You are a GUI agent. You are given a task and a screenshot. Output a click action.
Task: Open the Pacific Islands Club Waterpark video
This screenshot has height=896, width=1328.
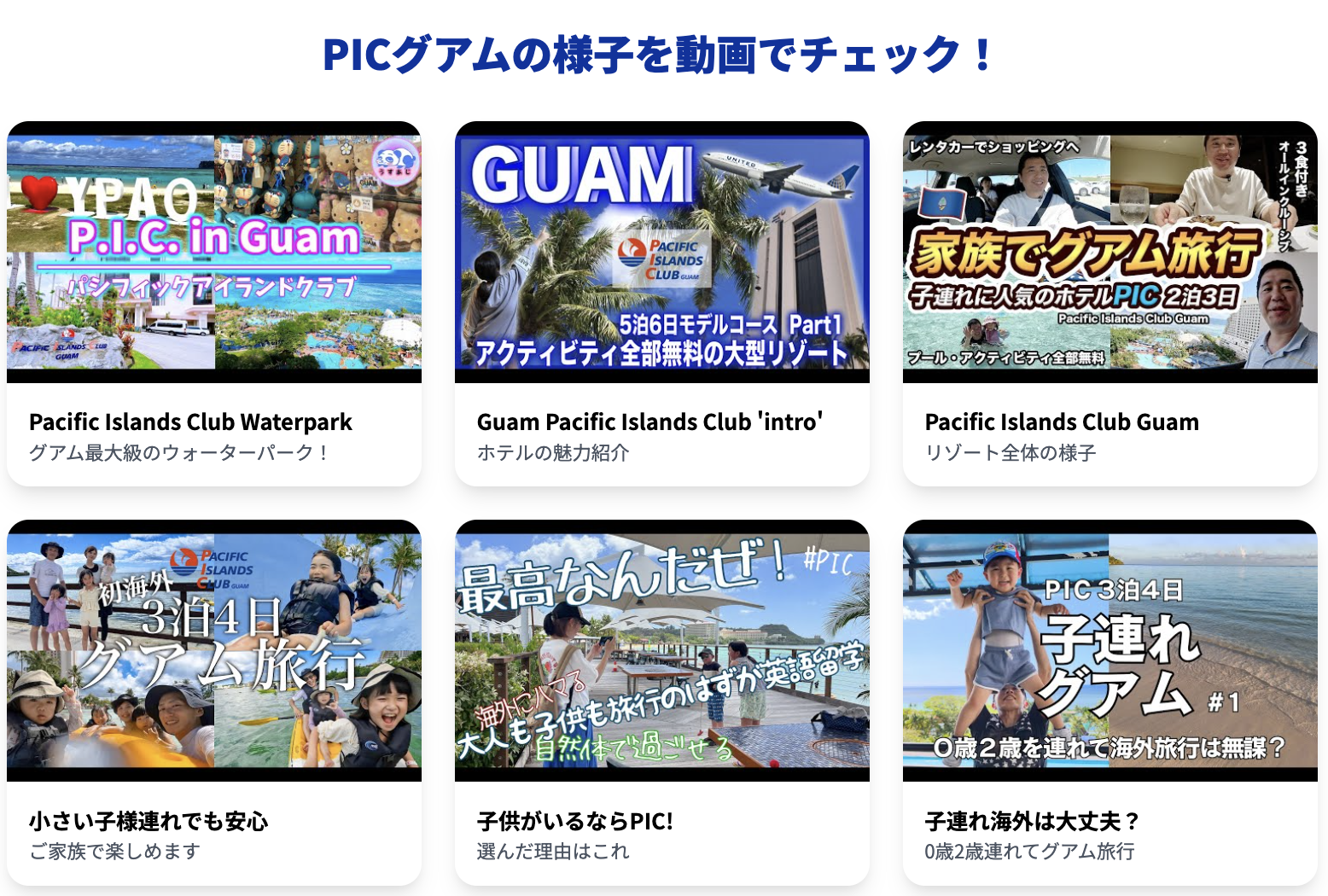(x=213, y=253)
